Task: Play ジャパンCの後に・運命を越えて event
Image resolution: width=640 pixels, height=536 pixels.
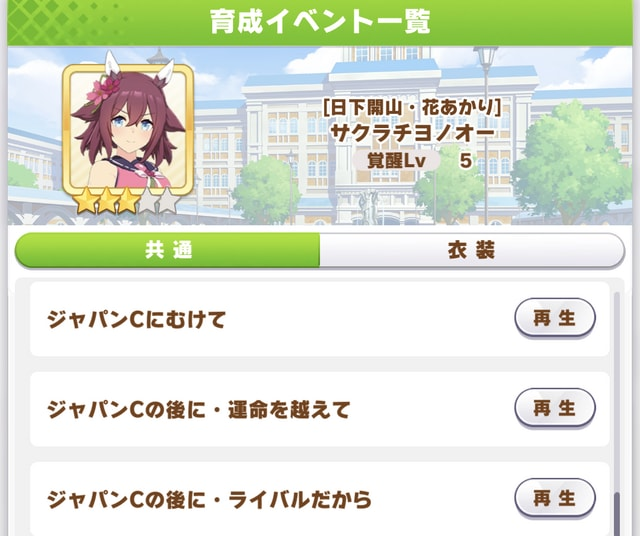Action: (x=554, y=408)
